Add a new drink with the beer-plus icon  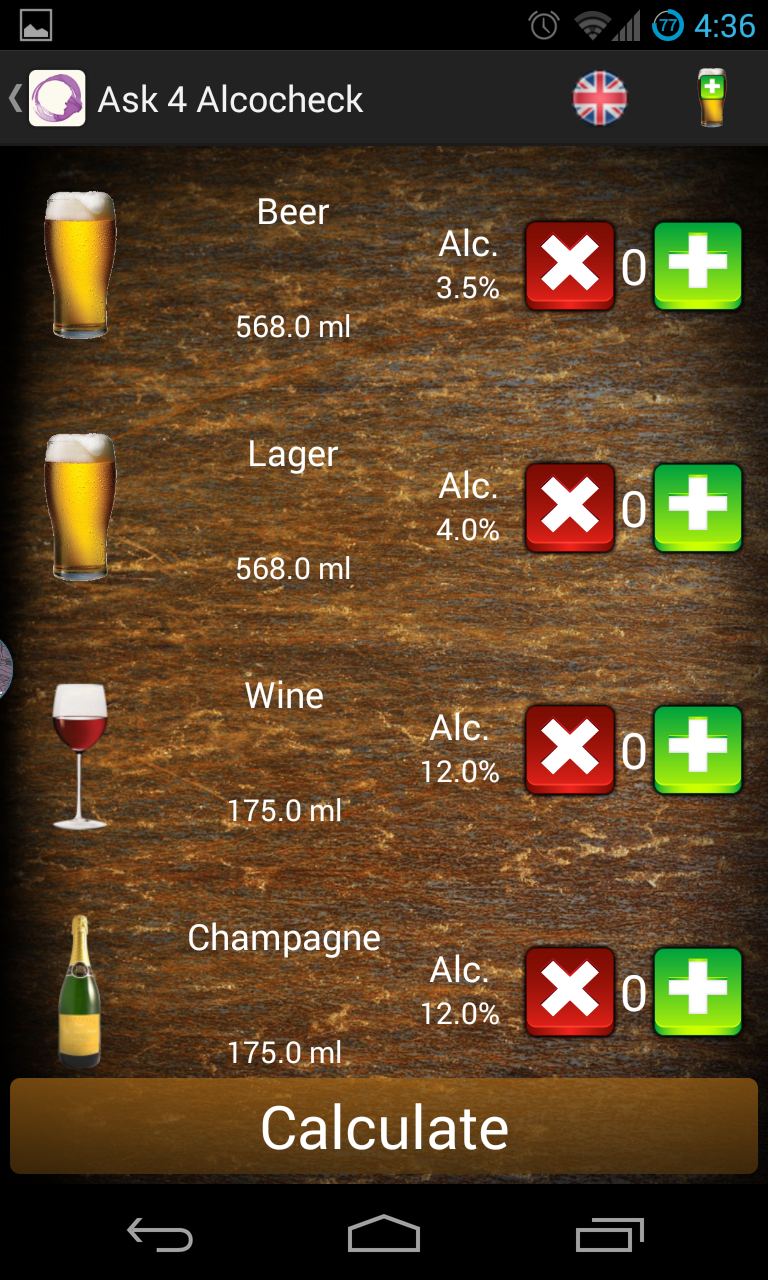point(711,98)
